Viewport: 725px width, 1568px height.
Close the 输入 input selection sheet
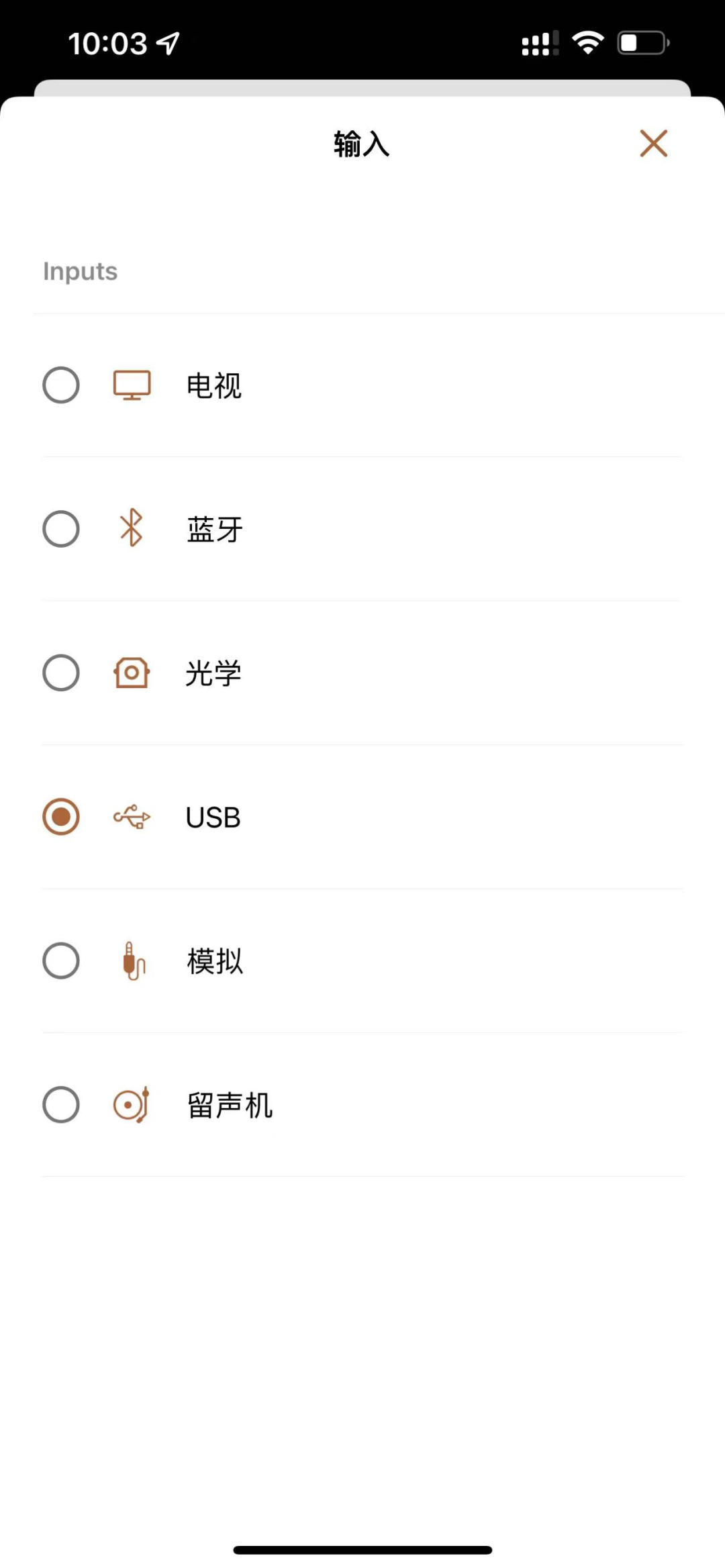(x=653, y=144)
